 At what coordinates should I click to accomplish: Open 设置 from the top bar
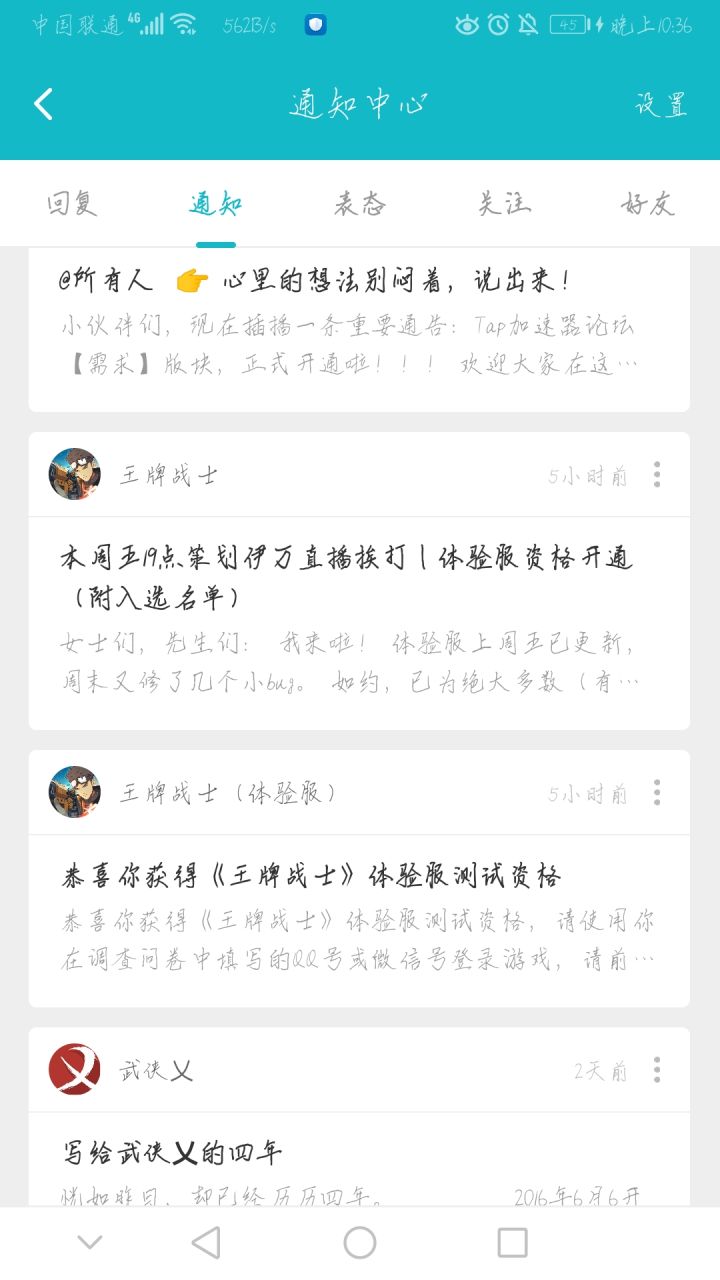[x=660, y=103]
